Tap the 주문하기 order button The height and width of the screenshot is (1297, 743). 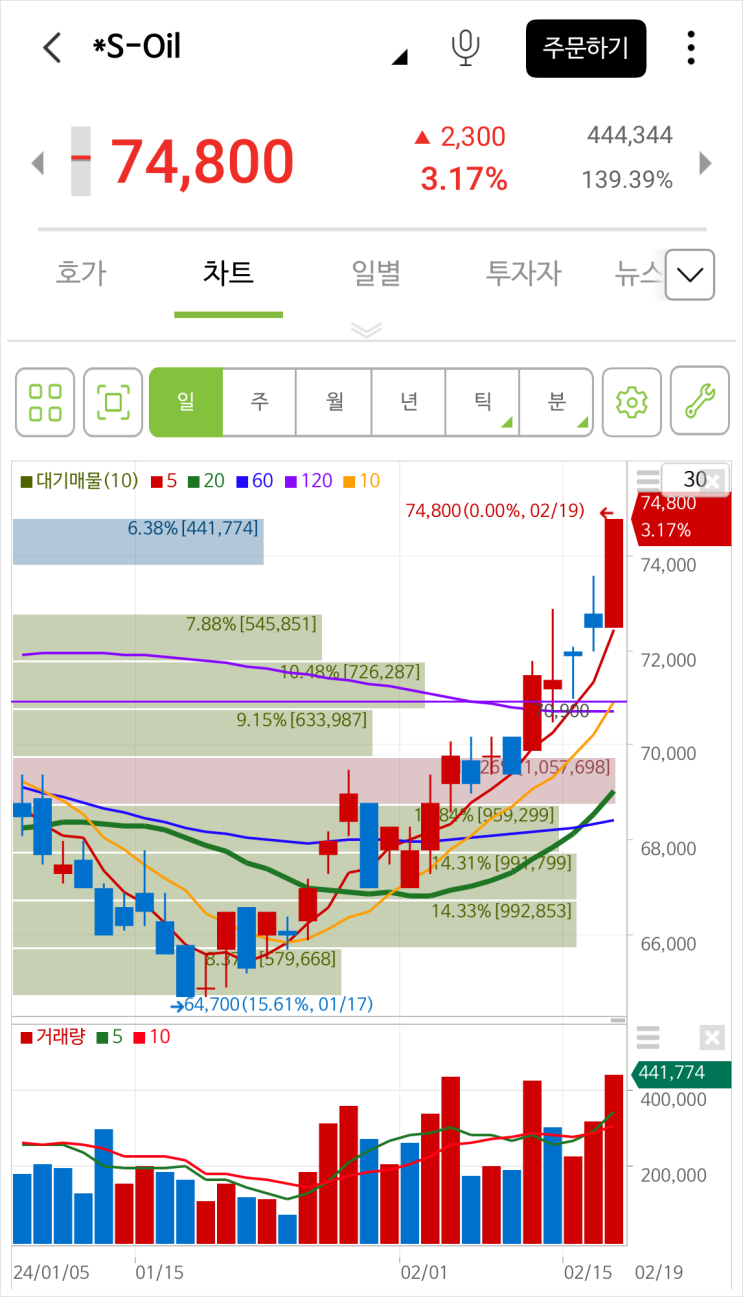[x=585, y=48]
